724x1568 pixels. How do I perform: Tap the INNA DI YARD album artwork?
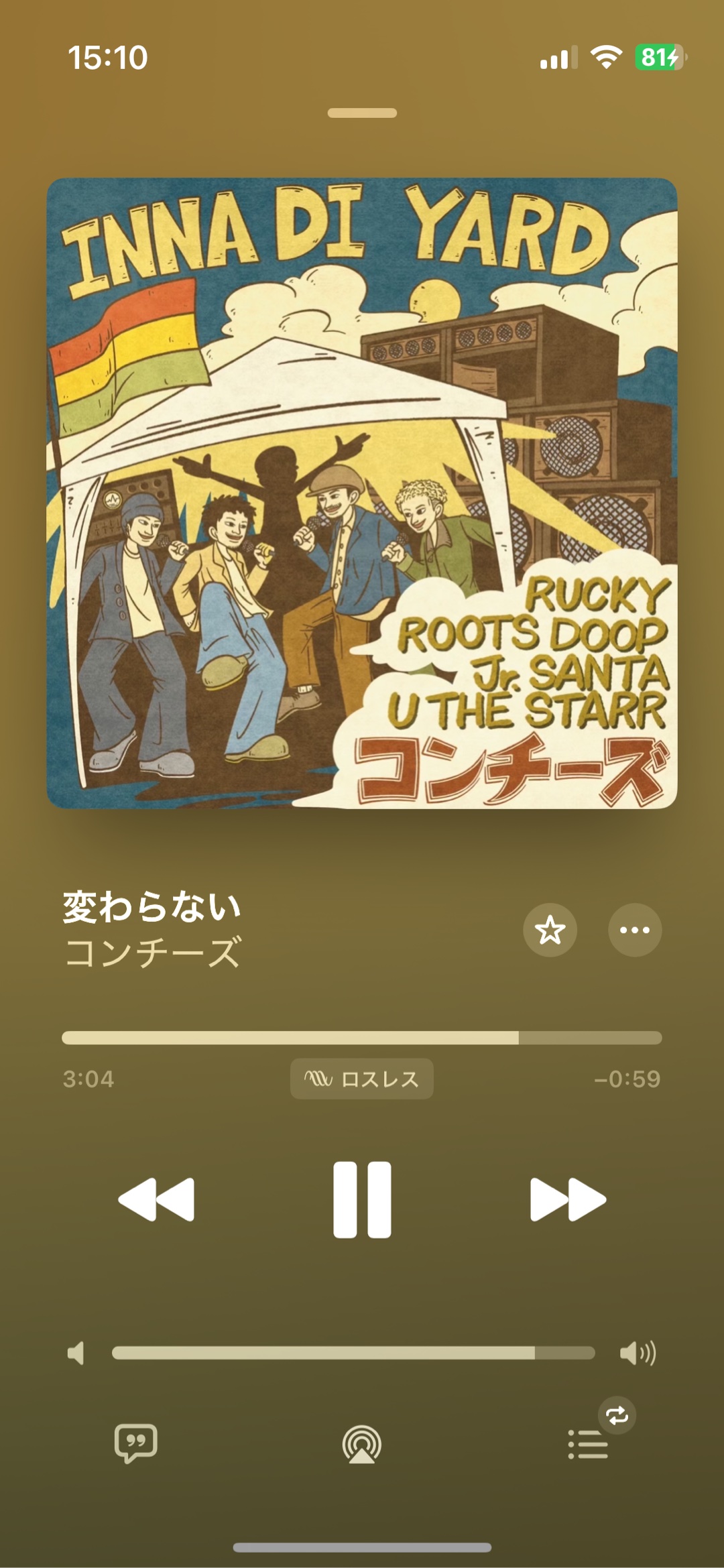coord(362,493)
